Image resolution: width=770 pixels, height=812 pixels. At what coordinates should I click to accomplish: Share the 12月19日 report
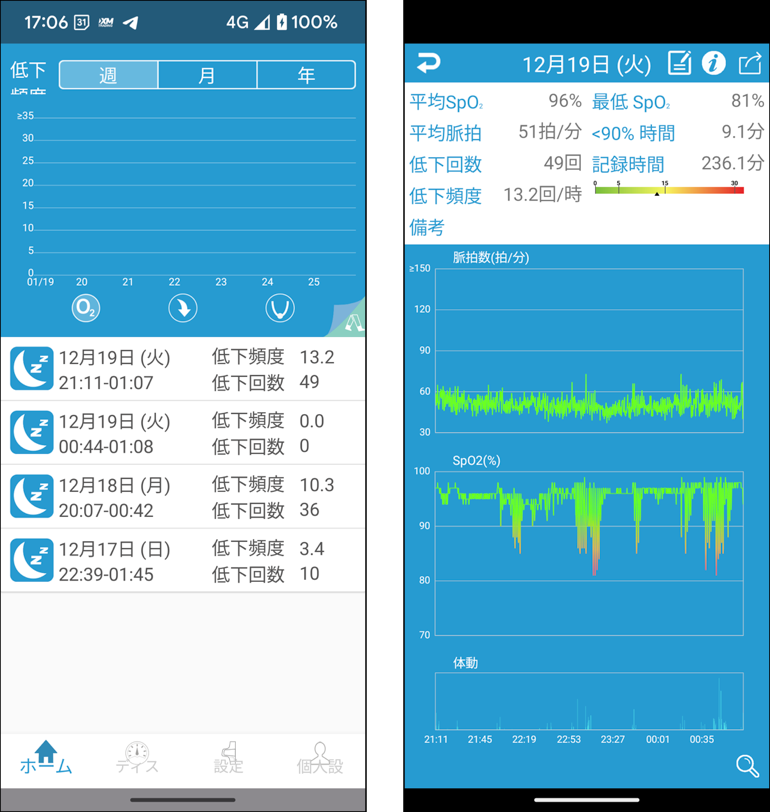tap(749, 64)
